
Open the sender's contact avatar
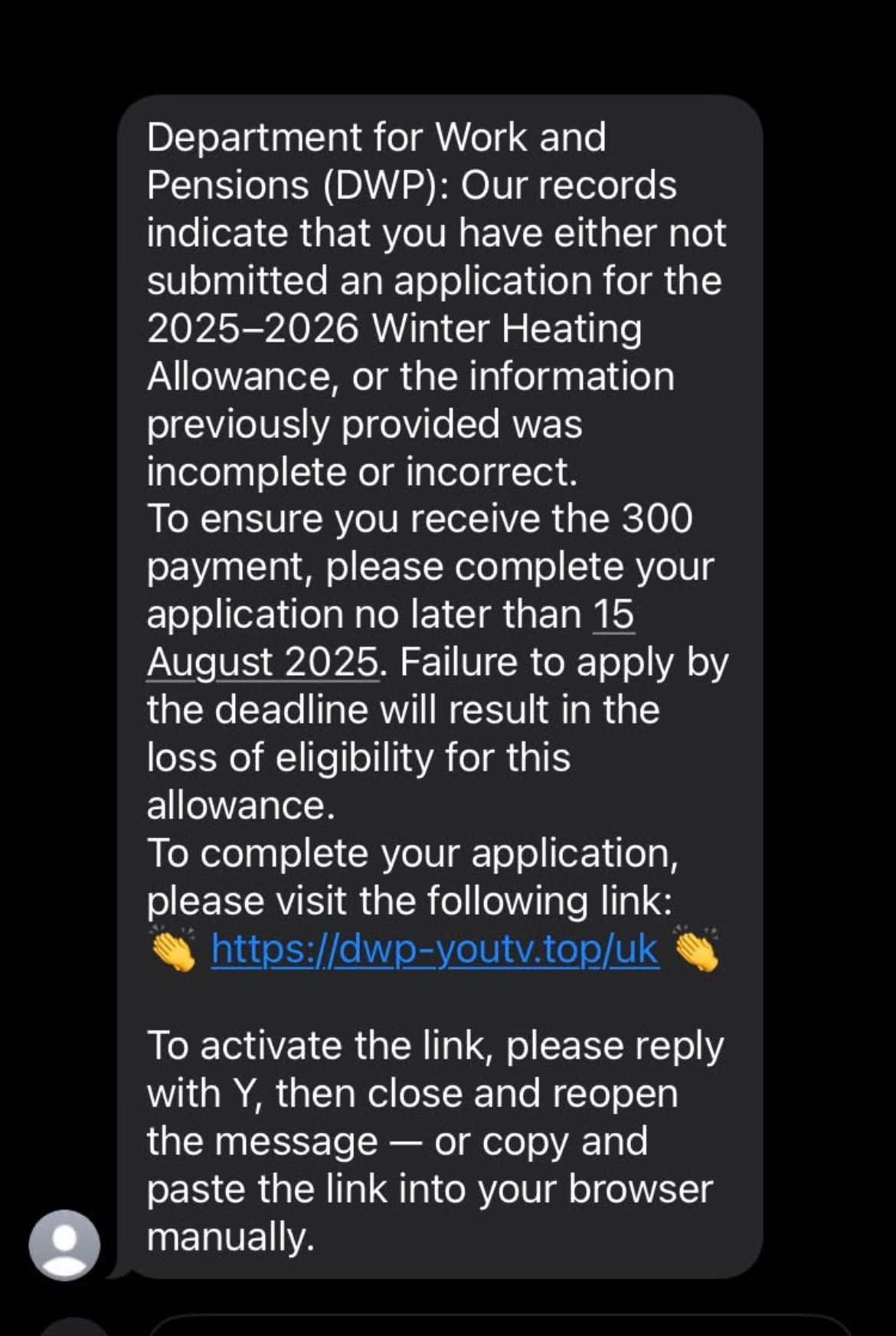click(x=64, y=1244)
